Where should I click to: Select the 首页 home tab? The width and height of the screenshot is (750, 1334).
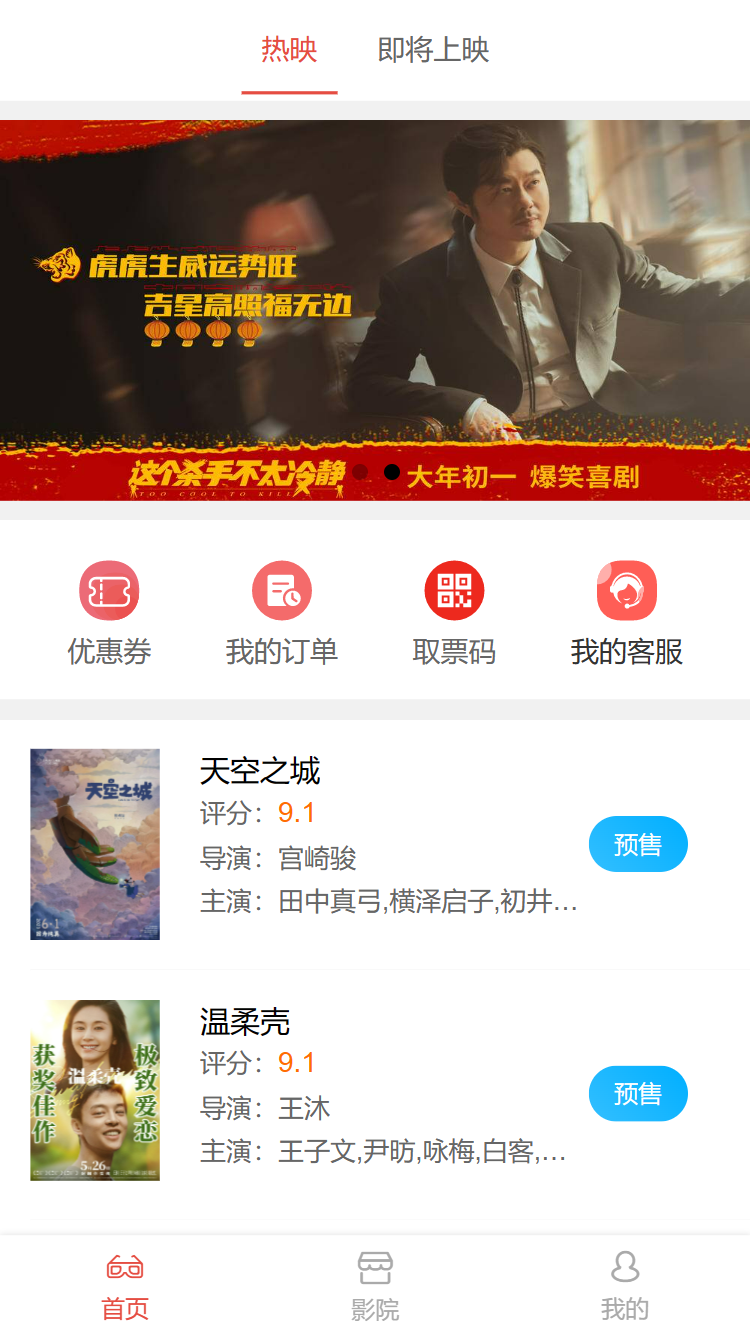coord(125,1286)
